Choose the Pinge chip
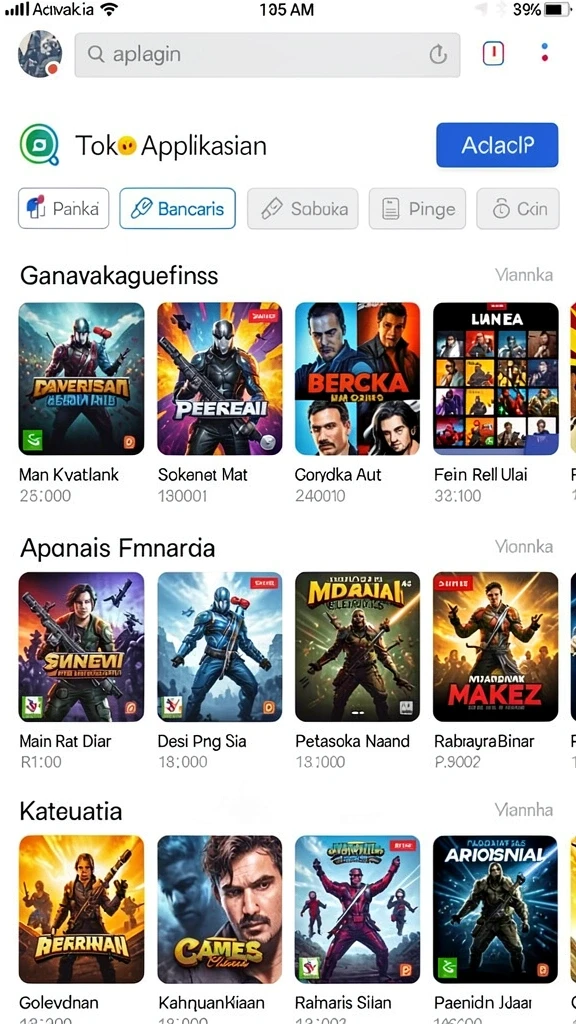Image resolution: width=576 pixels, height=1024 pixels. point(417,209)
